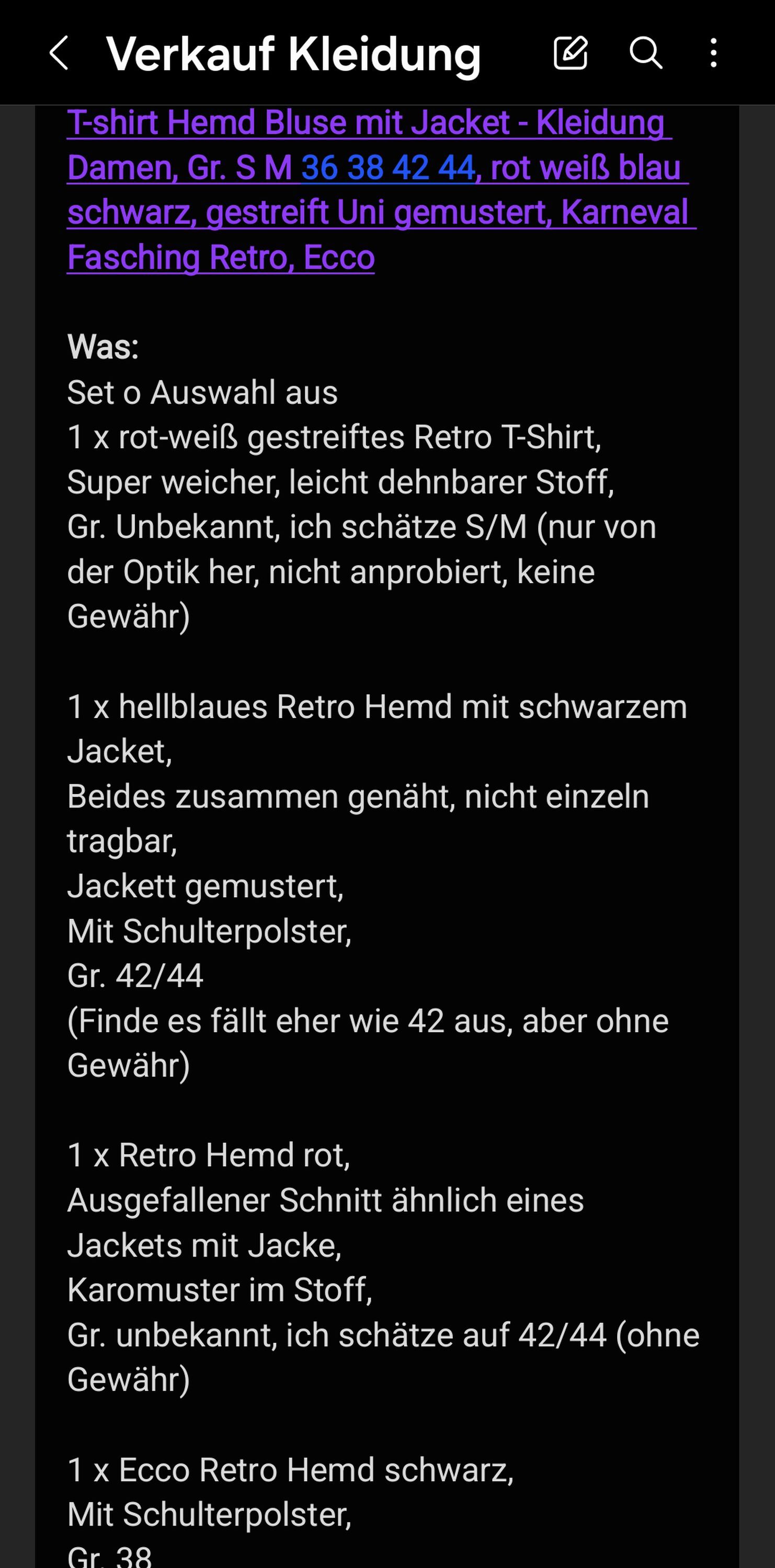Image resolution: width=775 pixels, height=1568 pixels.
Task: Edit this note with the pencil icon
Action: click(x=571, y=52)
